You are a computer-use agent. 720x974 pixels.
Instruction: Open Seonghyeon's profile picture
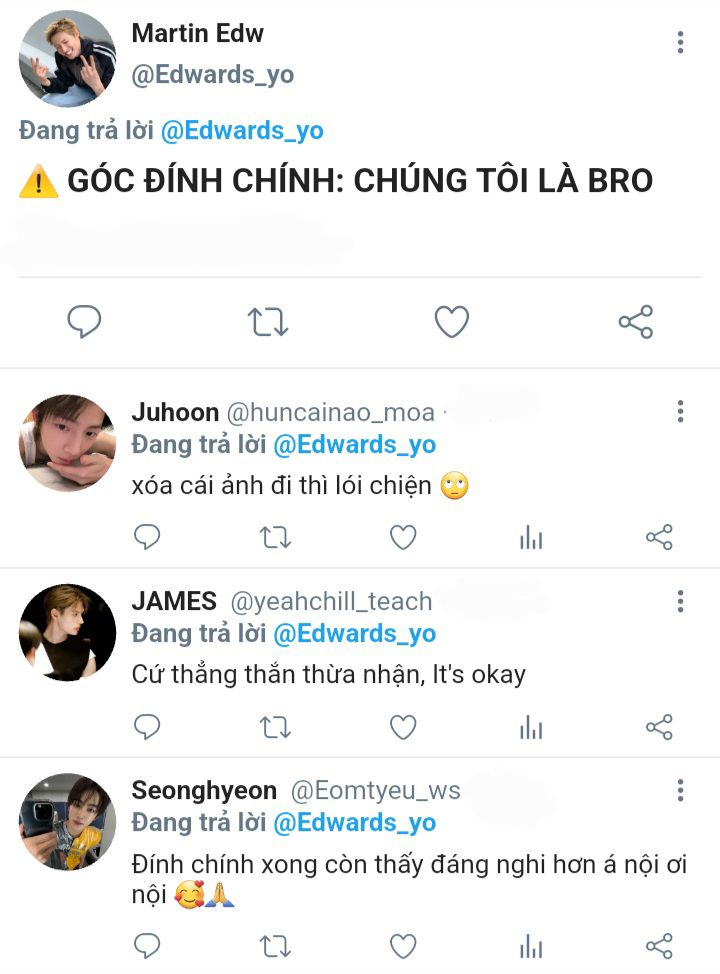point(67,821)
